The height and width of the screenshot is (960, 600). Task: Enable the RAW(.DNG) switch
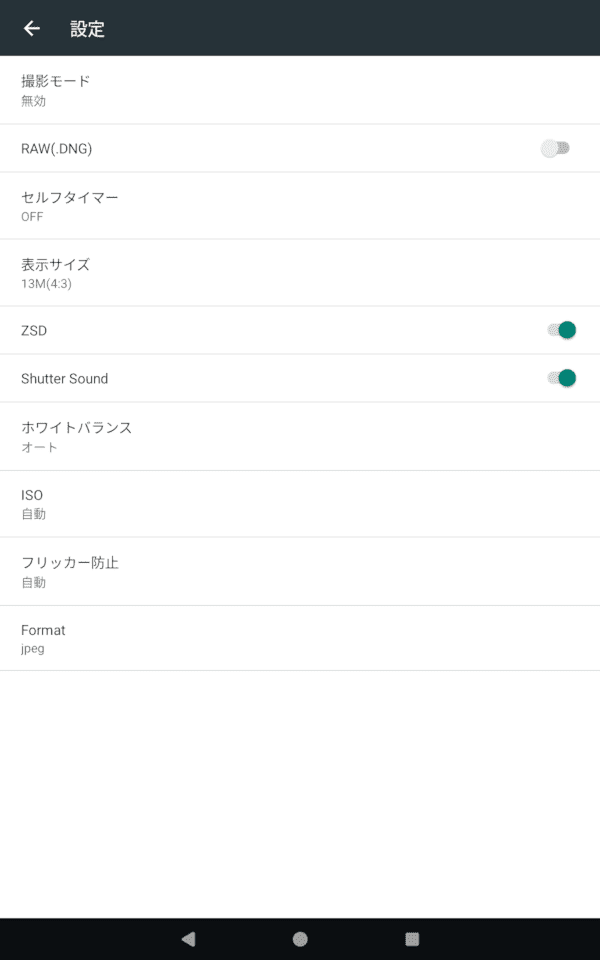click(x=555, y=149)
